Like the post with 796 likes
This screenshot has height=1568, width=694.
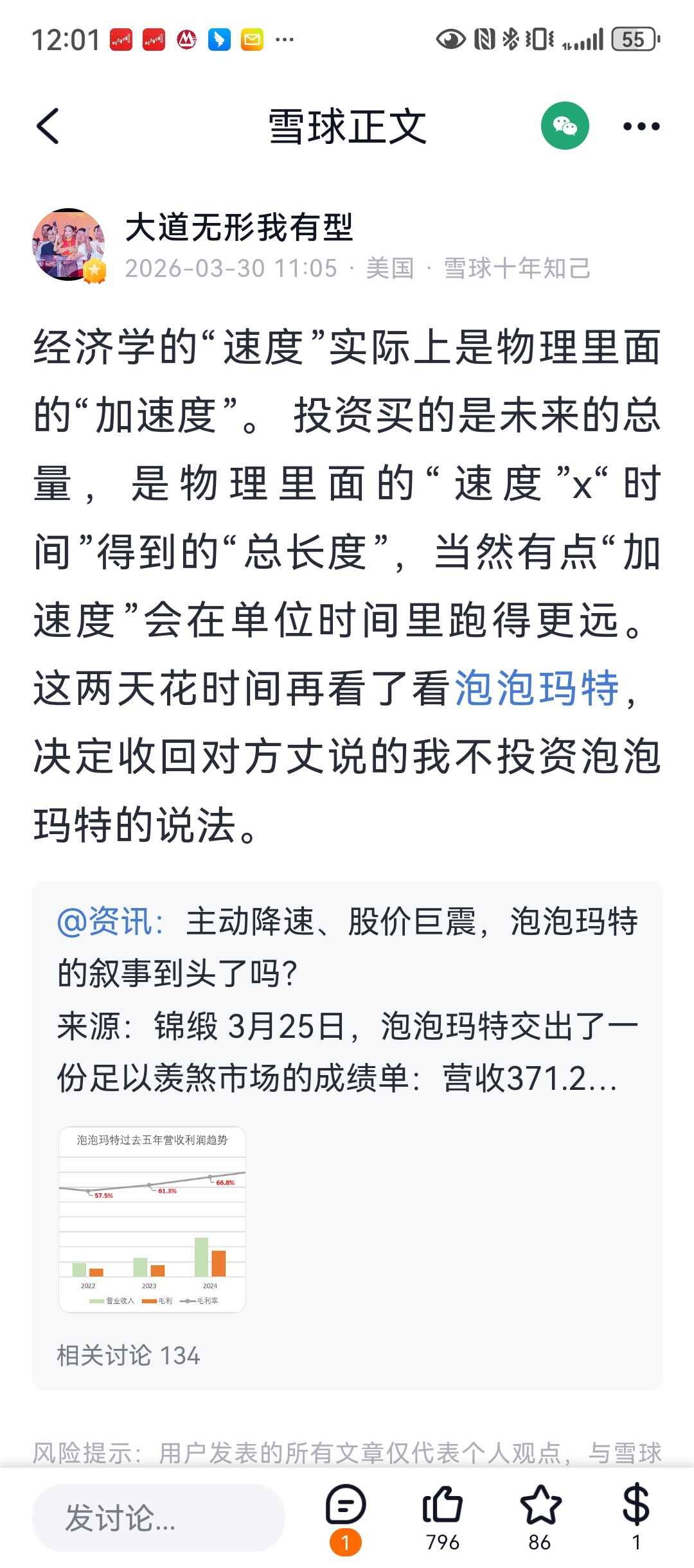pyautogui.click(x=443, y=1506)
